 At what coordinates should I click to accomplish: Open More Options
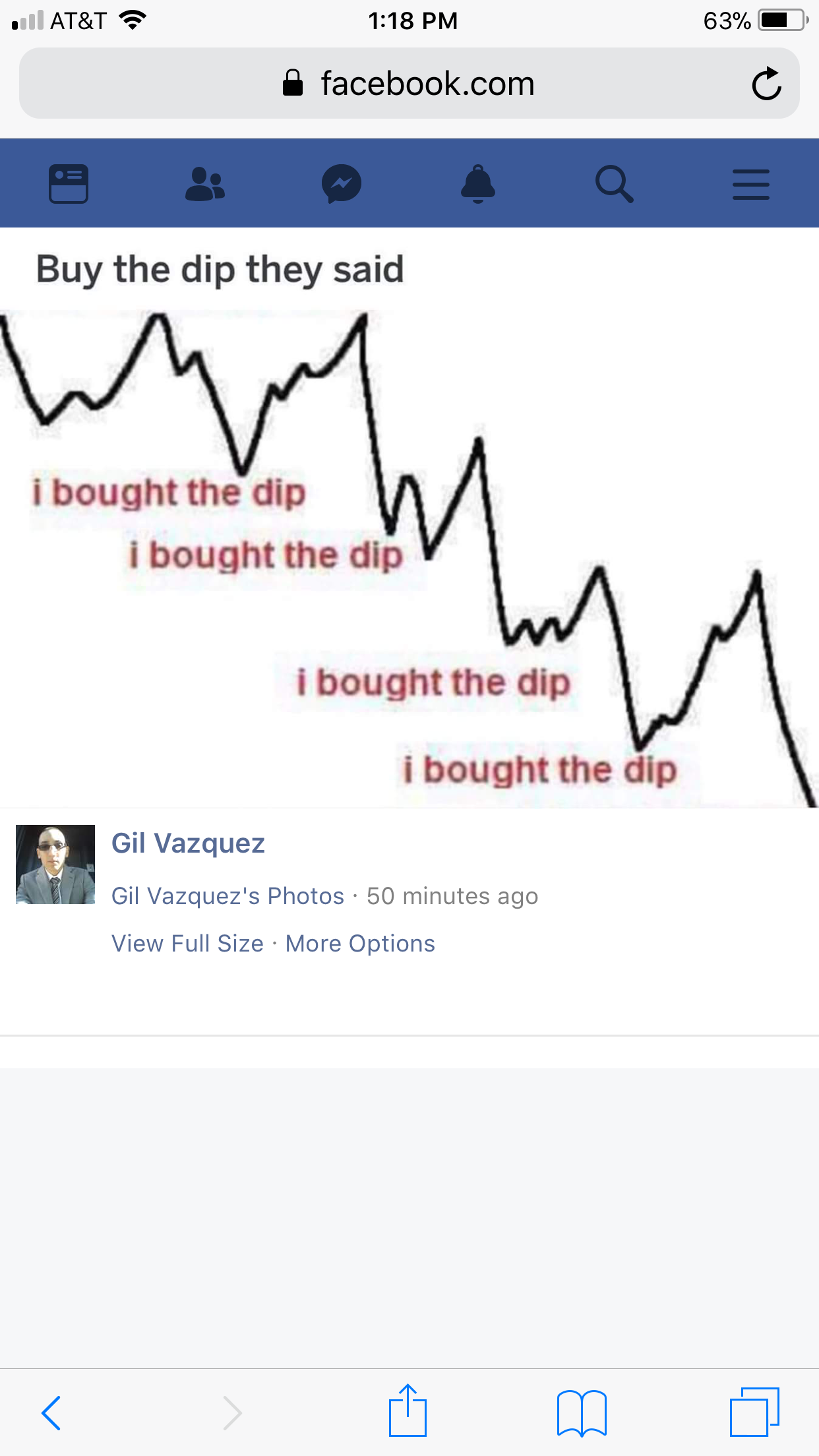[360, 944]
